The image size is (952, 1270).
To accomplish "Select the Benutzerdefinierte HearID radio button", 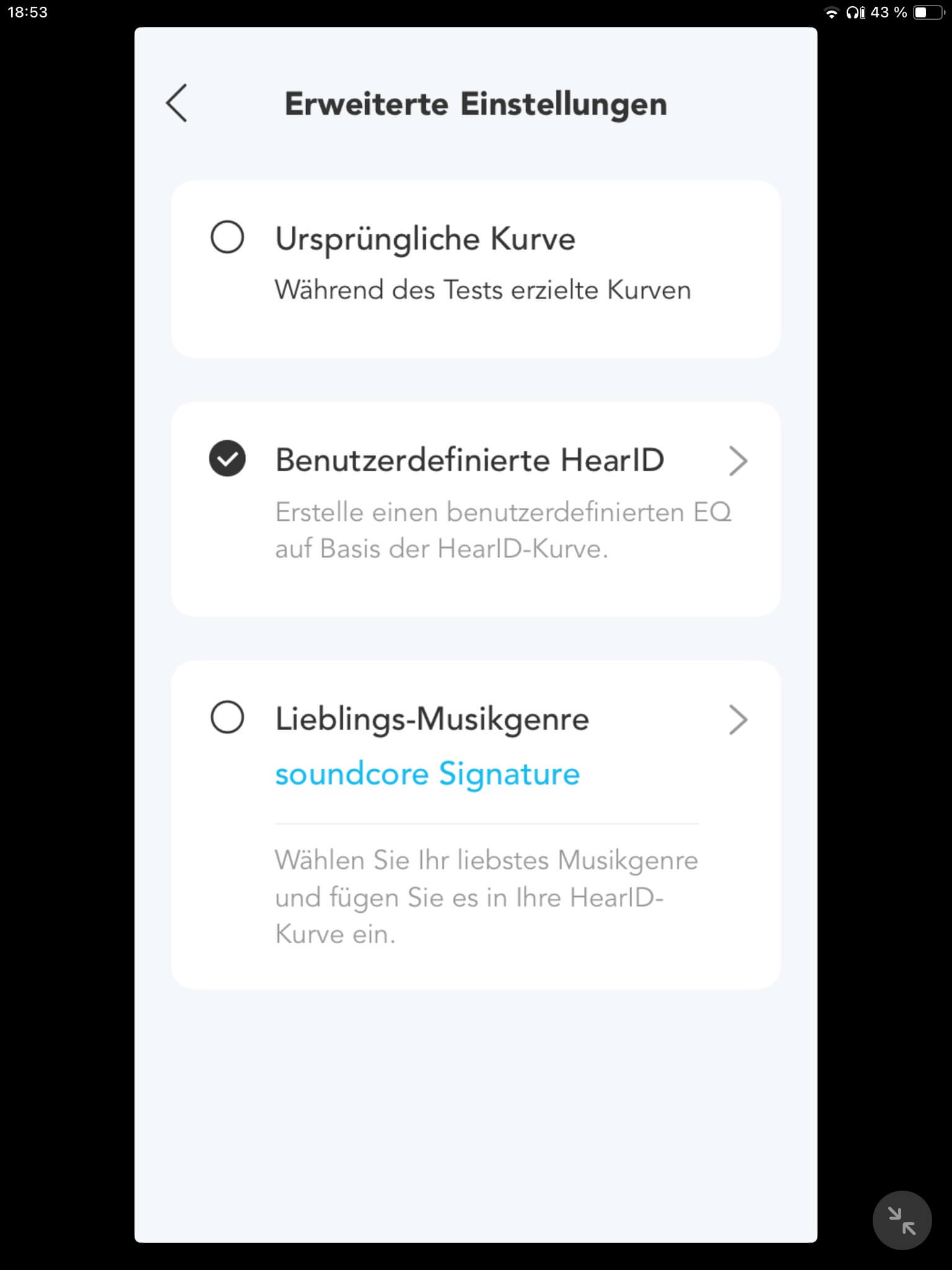I will pos(227,459).
